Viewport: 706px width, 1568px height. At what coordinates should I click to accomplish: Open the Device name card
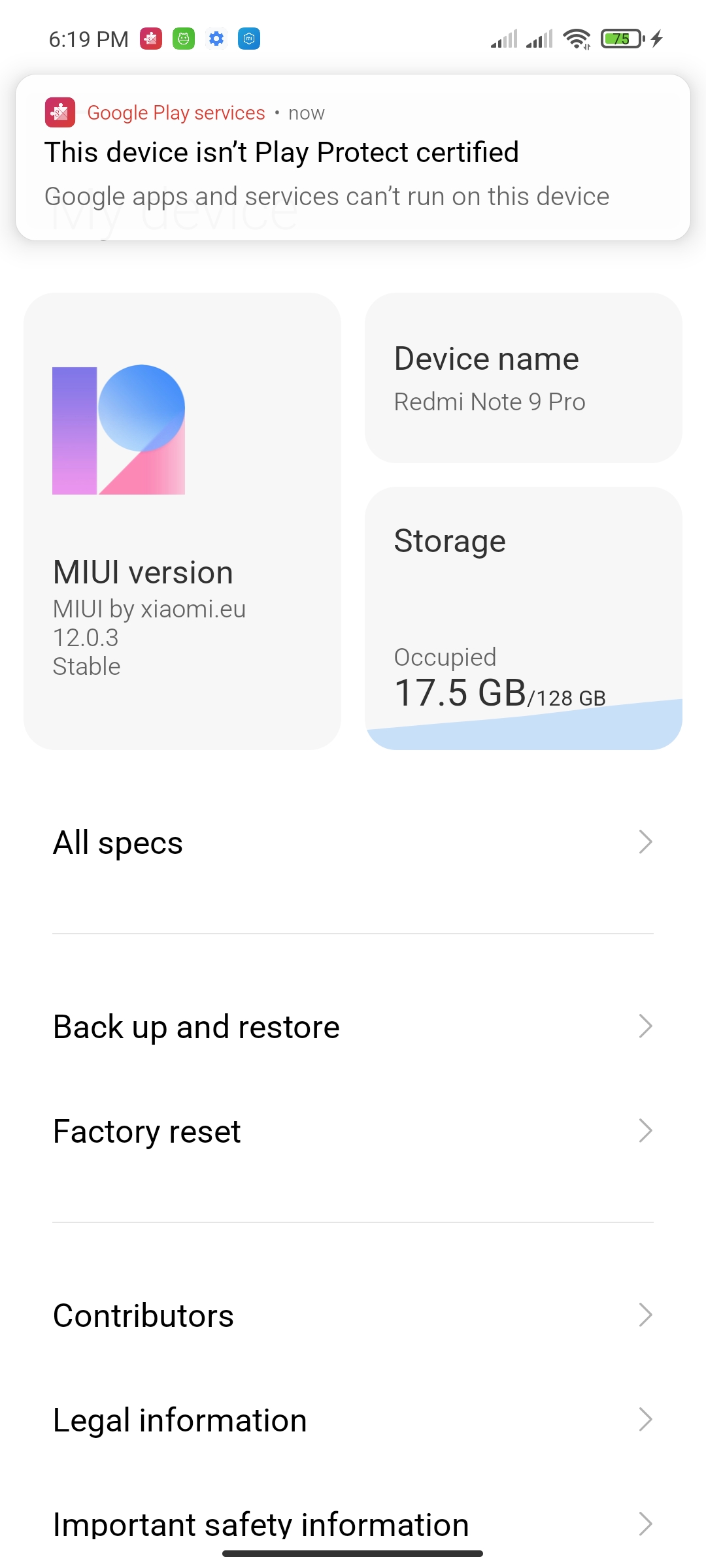point(524,378)
